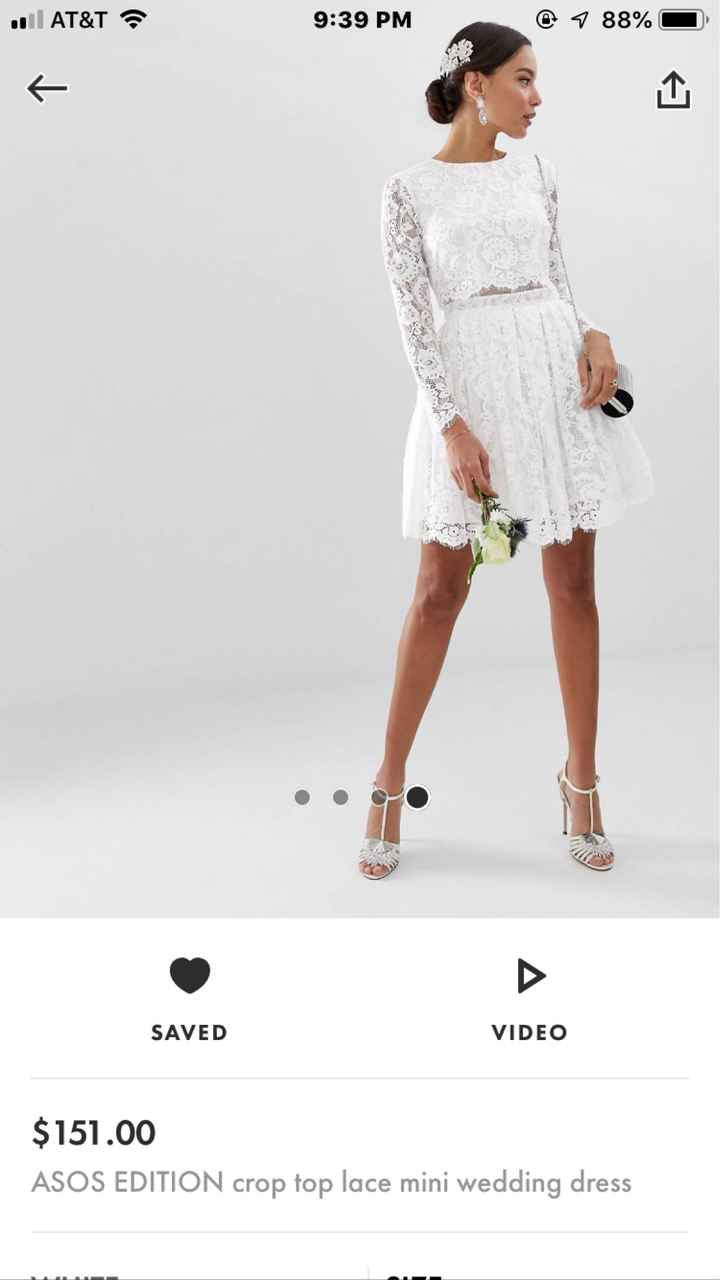720x1280 pixels.
Task: Select the VIDEO menu option
Action: [529, 1033]
